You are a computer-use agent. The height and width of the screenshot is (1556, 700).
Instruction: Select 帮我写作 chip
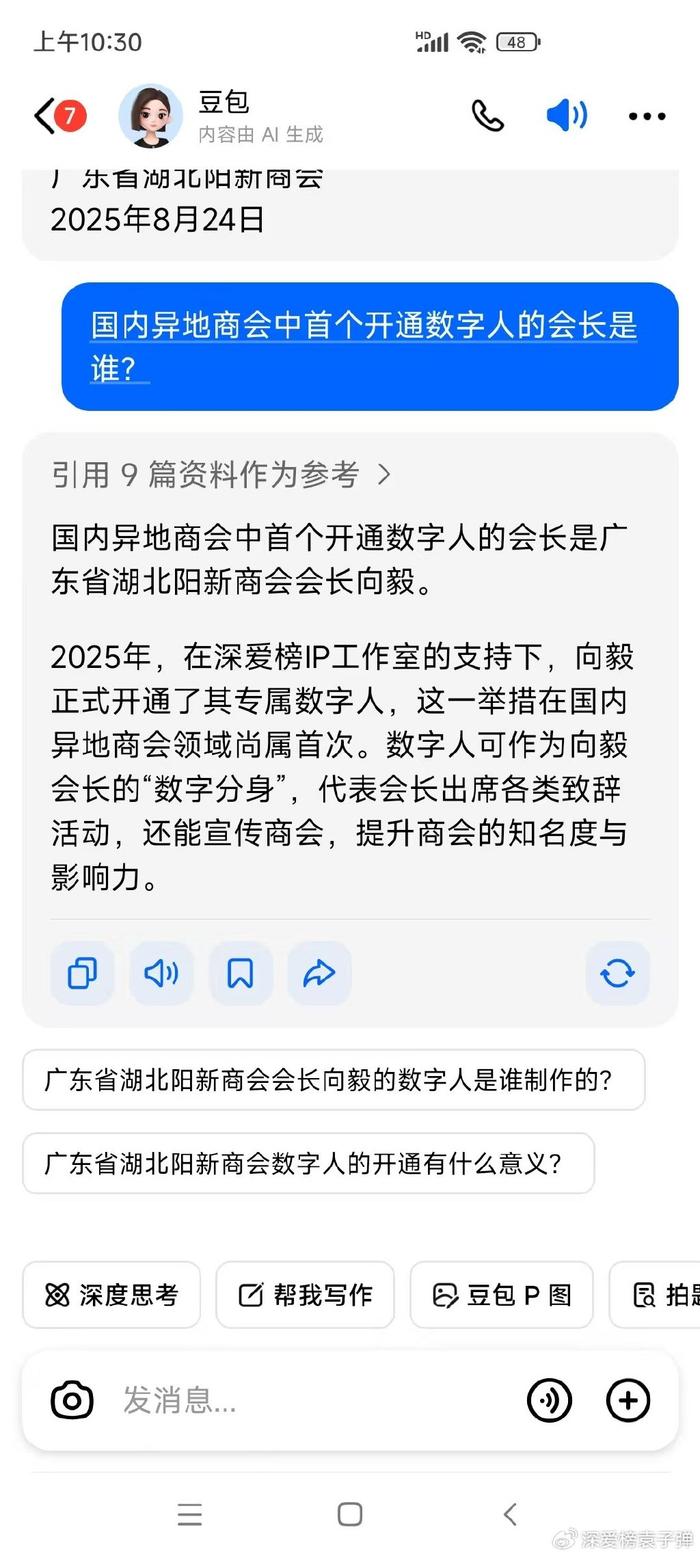click(x=305, y=1295)
